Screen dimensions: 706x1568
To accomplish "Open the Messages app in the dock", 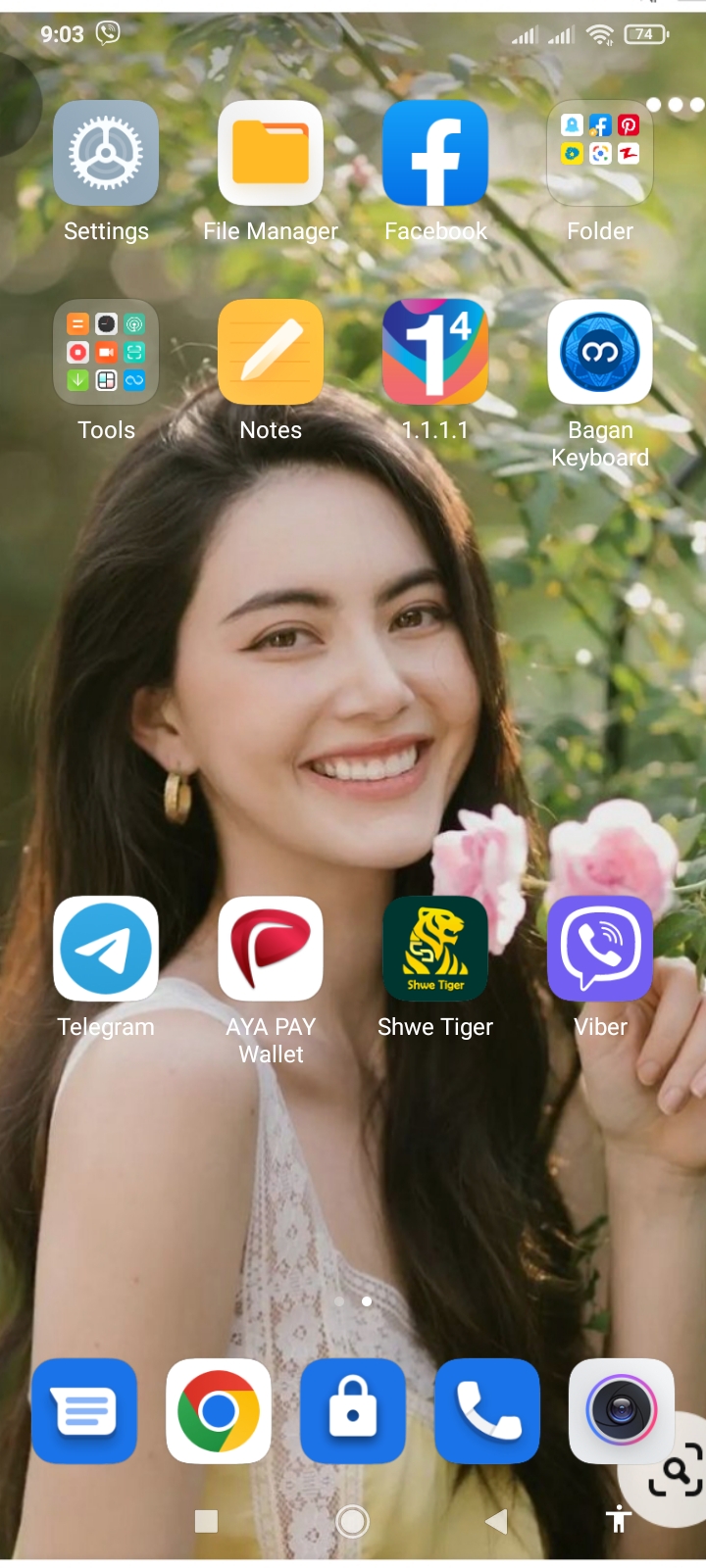I will coord(84,1411).
